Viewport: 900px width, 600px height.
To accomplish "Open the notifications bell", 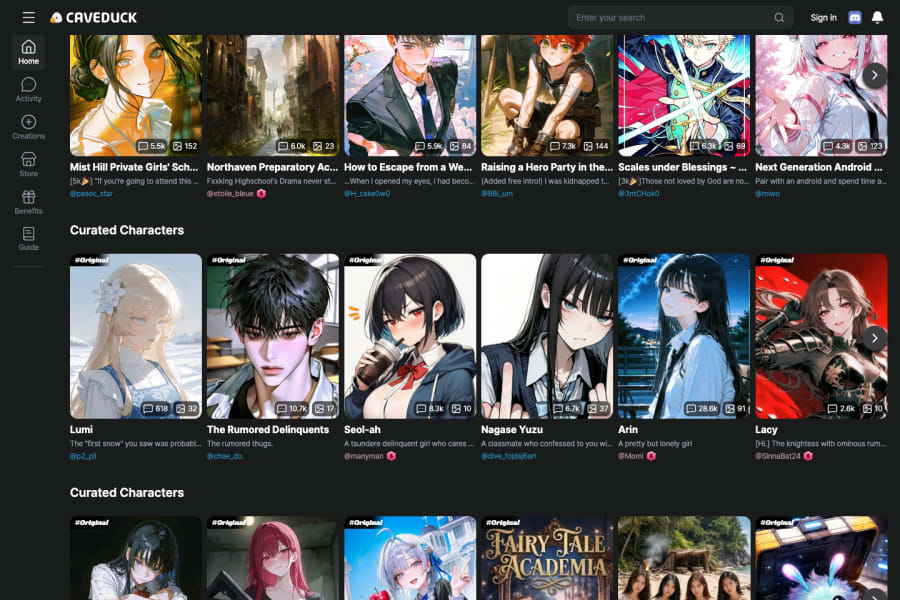I will tap(878, 17).
